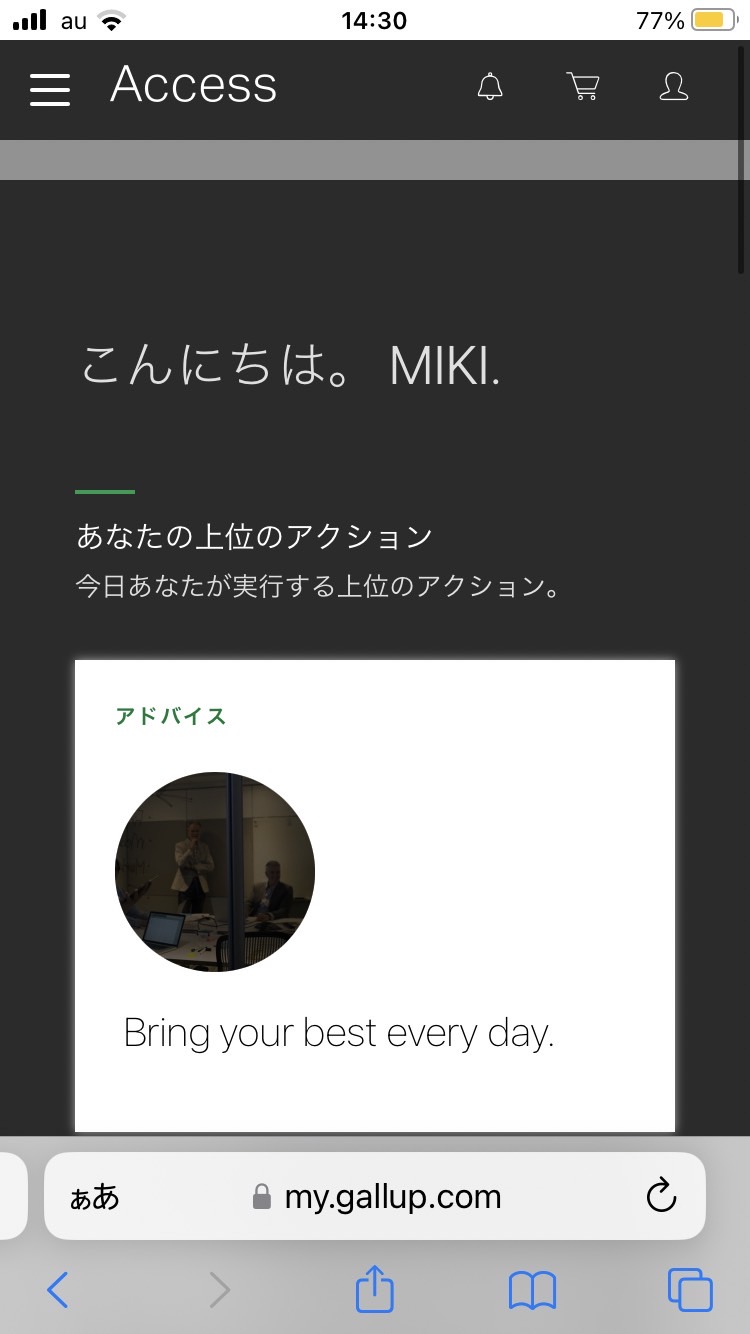Open the ぁあ reader options
Viewport: 750px width, 1334px height.
[94, 1197]
